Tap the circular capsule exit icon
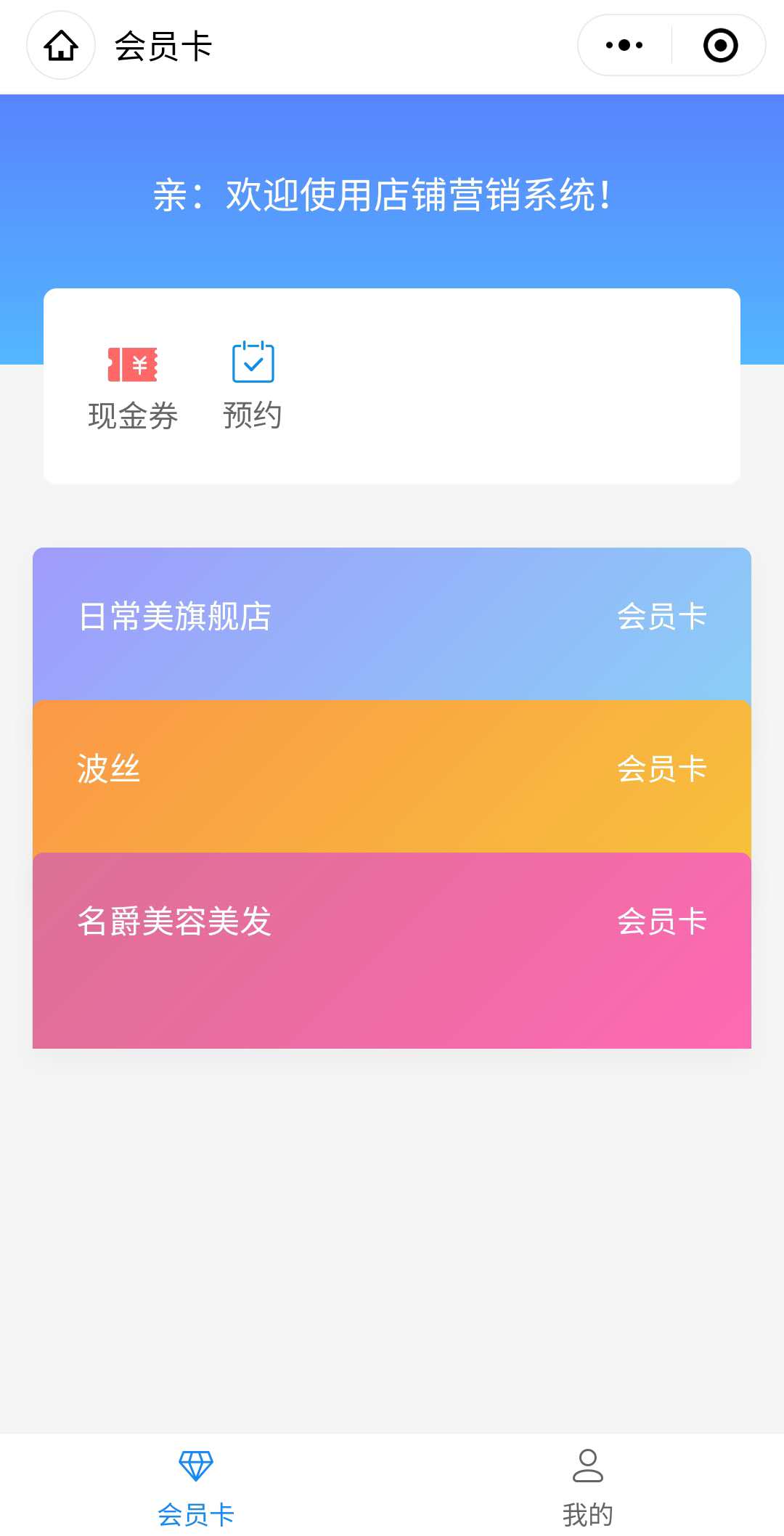The width and height of the screenshot is (784, 1536). pos(719,45)
